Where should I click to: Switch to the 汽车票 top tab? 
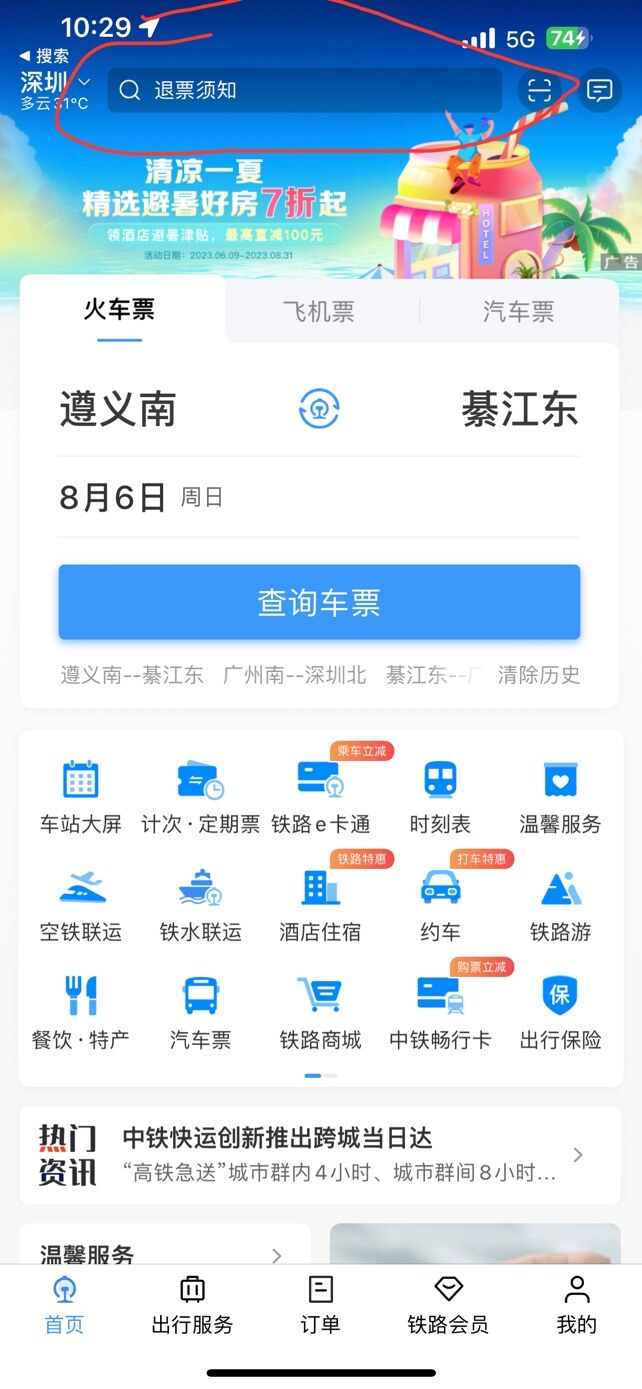coord(518,312)
